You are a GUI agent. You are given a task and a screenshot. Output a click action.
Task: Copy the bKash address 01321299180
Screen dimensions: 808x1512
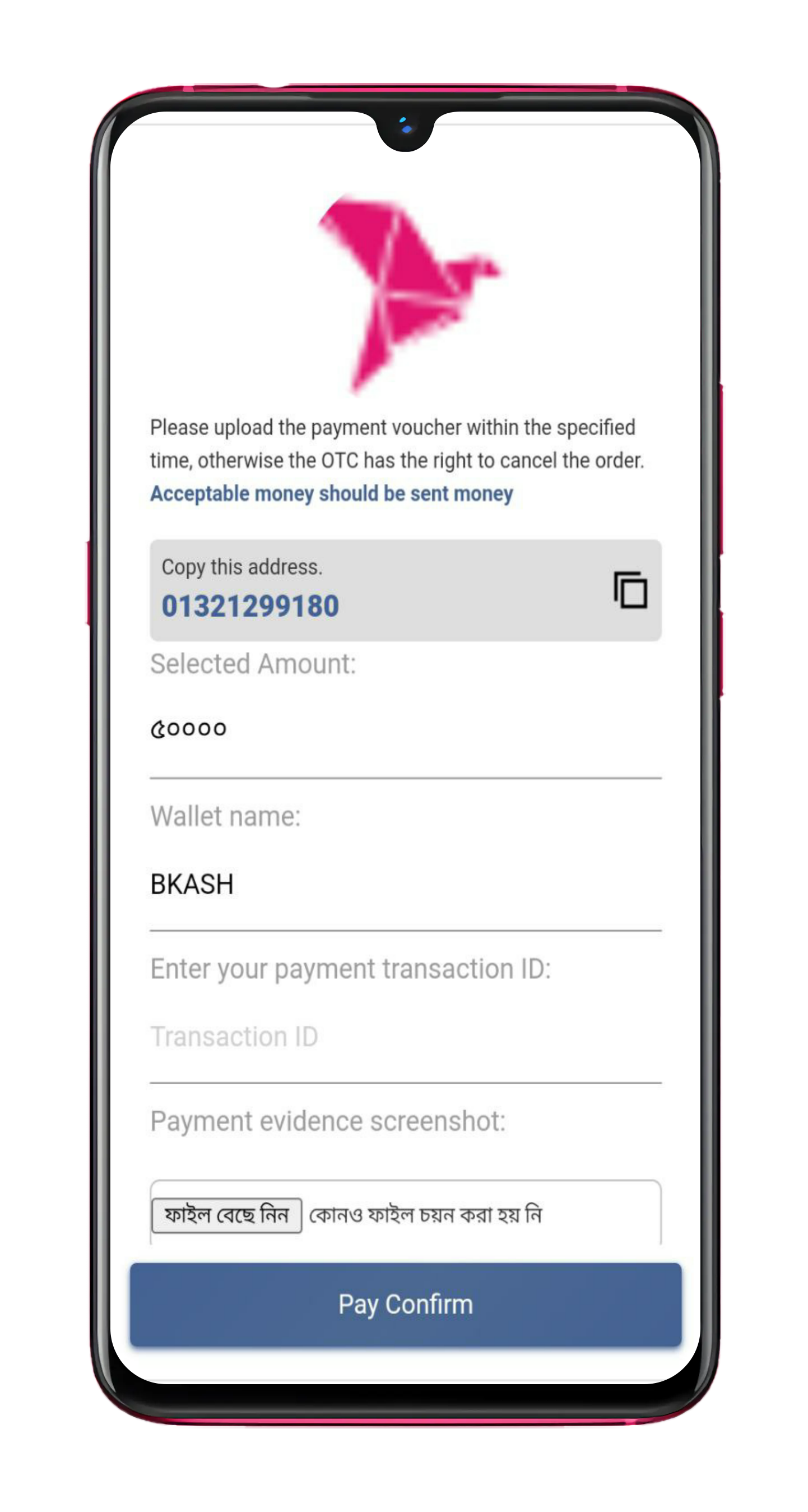click(630, 590)
